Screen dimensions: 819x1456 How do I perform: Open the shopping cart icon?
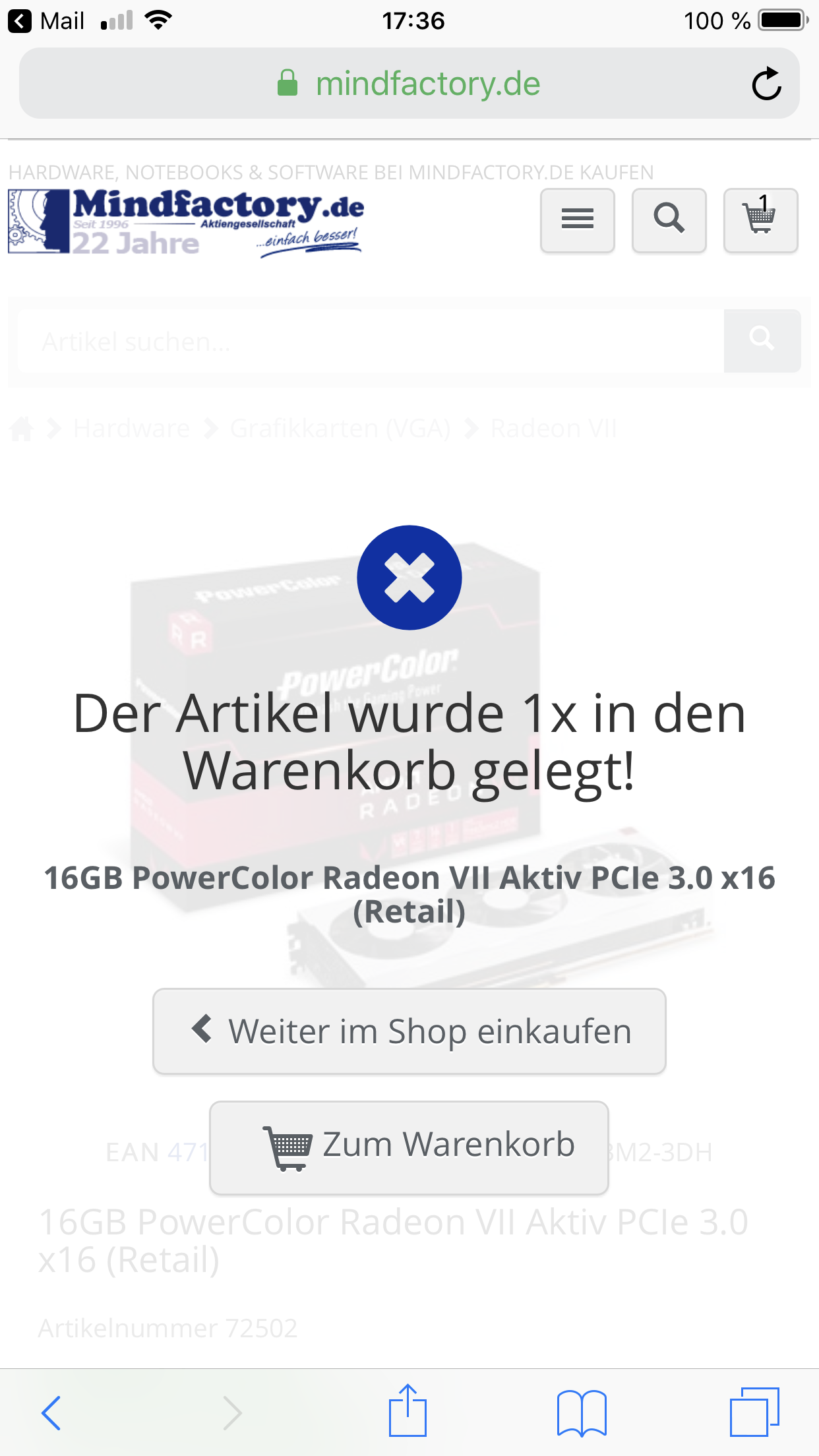tap(760, 220)
